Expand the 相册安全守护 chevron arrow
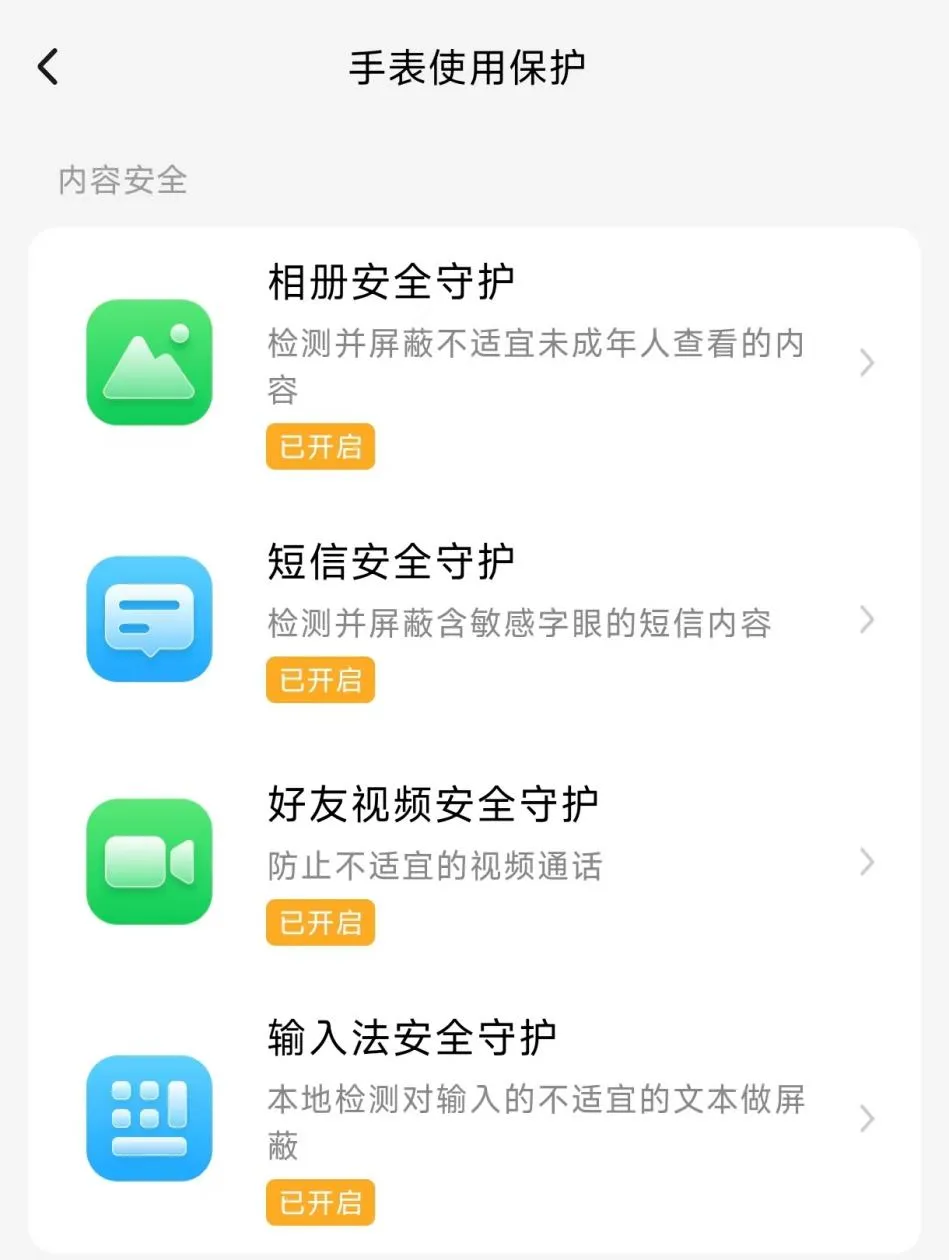Screen dimensions: 949x1260 click(x=866, y=362)
